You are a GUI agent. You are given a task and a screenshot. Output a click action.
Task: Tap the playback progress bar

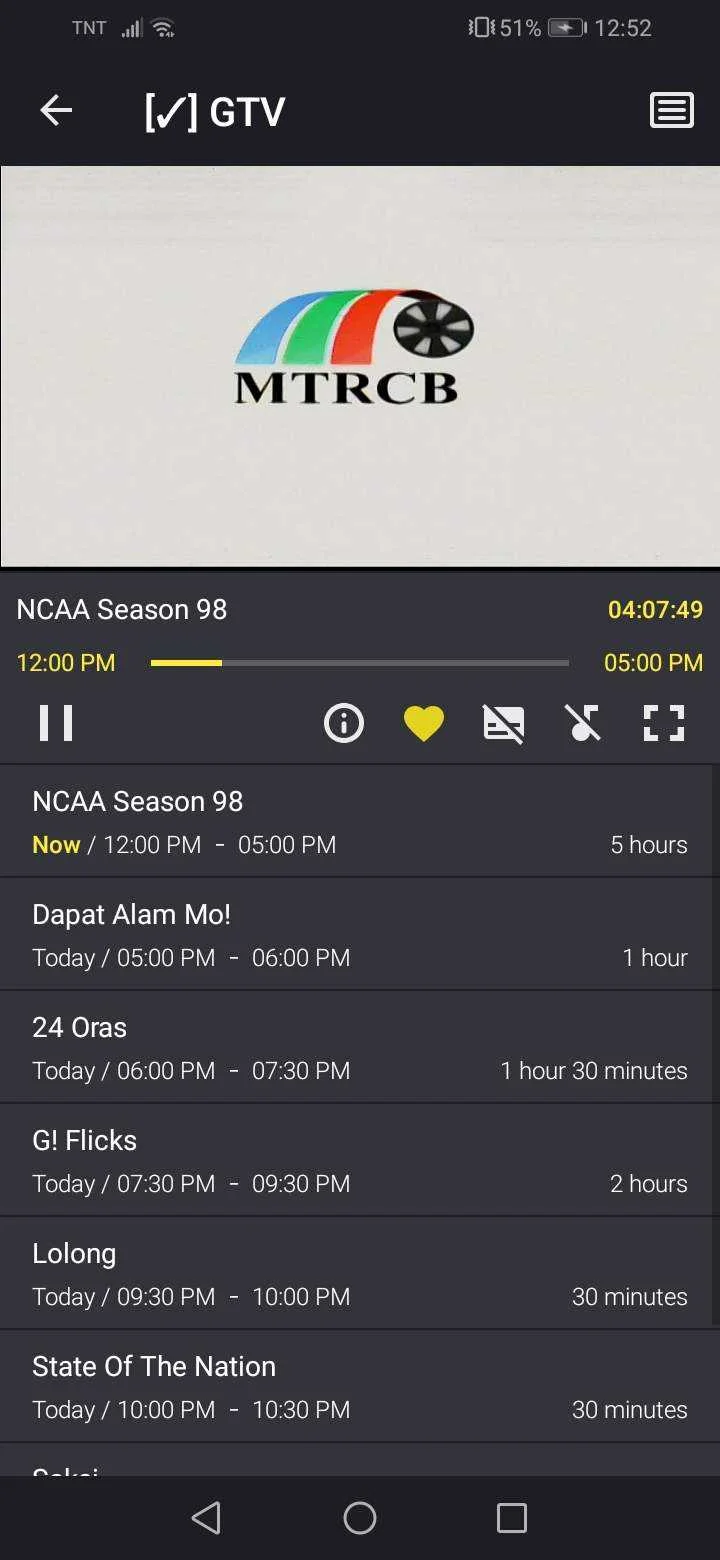point(360,663)
